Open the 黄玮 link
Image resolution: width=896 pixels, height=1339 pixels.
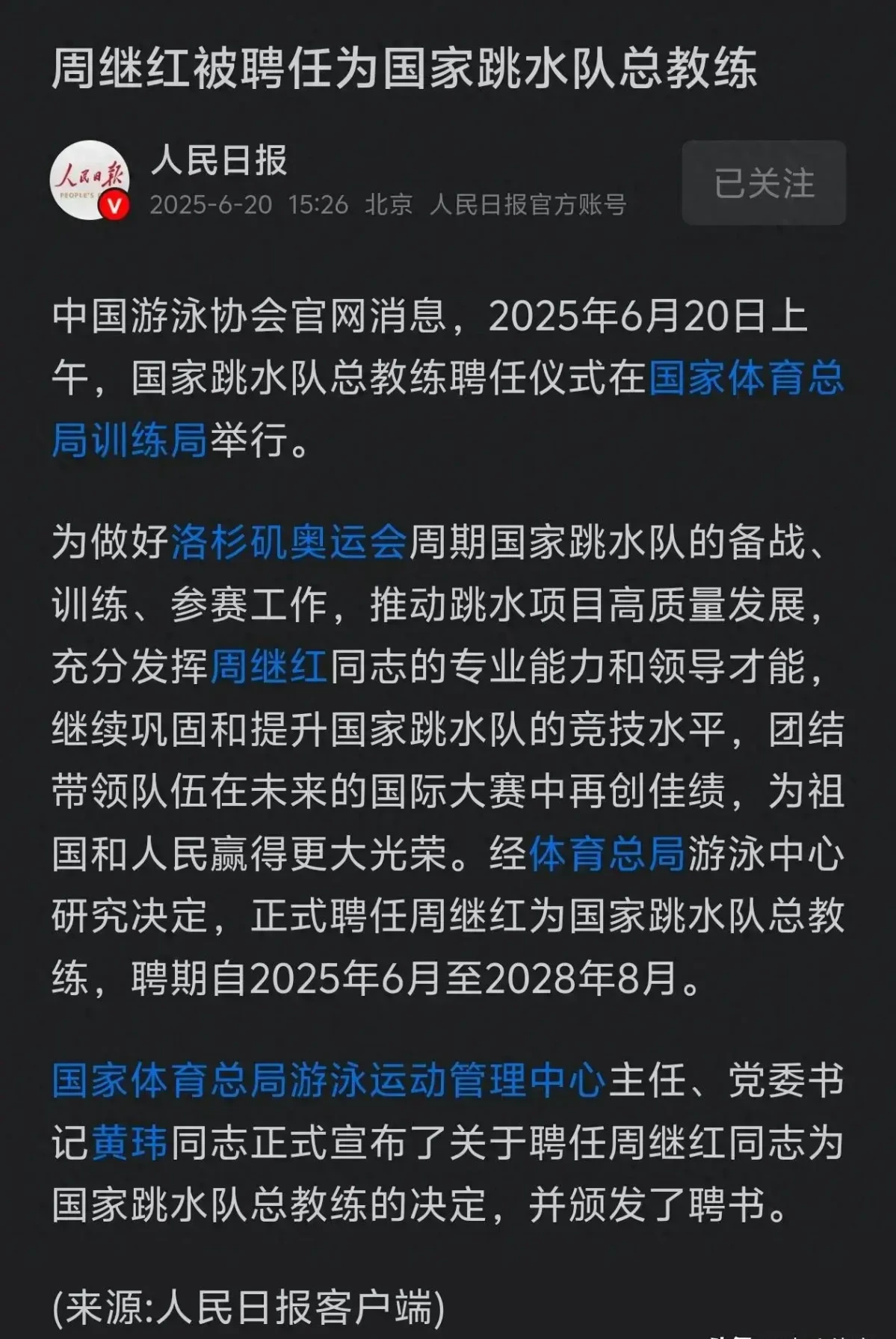point(130,1142)
